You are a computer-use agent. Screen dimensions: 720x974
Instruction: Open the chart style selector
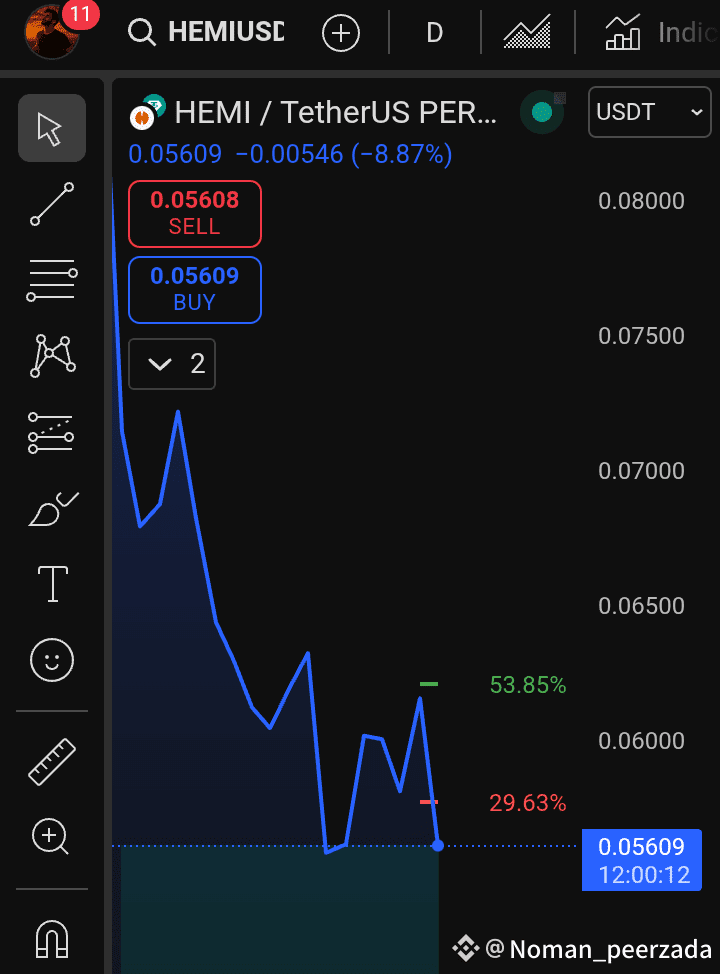pos(527,33)
